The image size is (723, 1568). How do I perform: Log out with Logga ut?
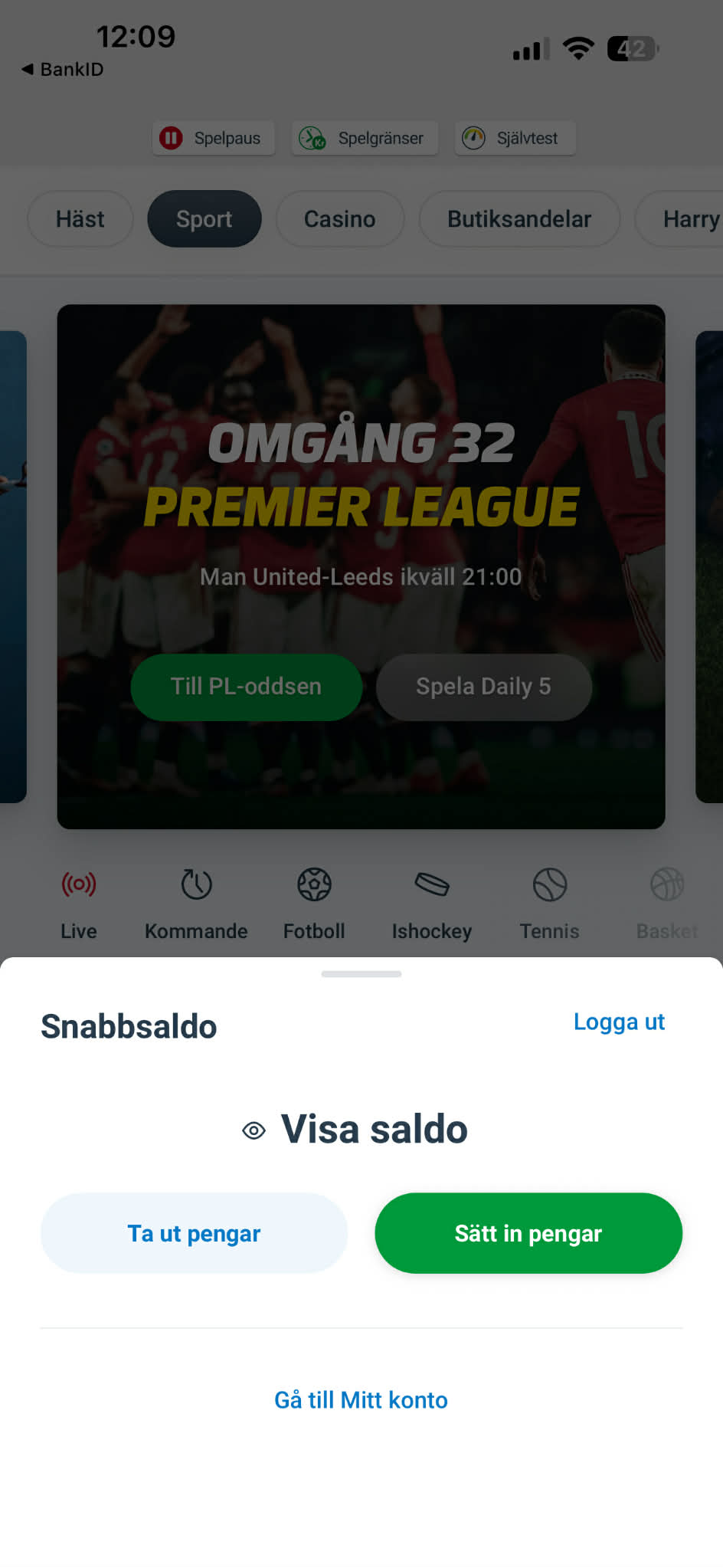(x=619, y=1022)
